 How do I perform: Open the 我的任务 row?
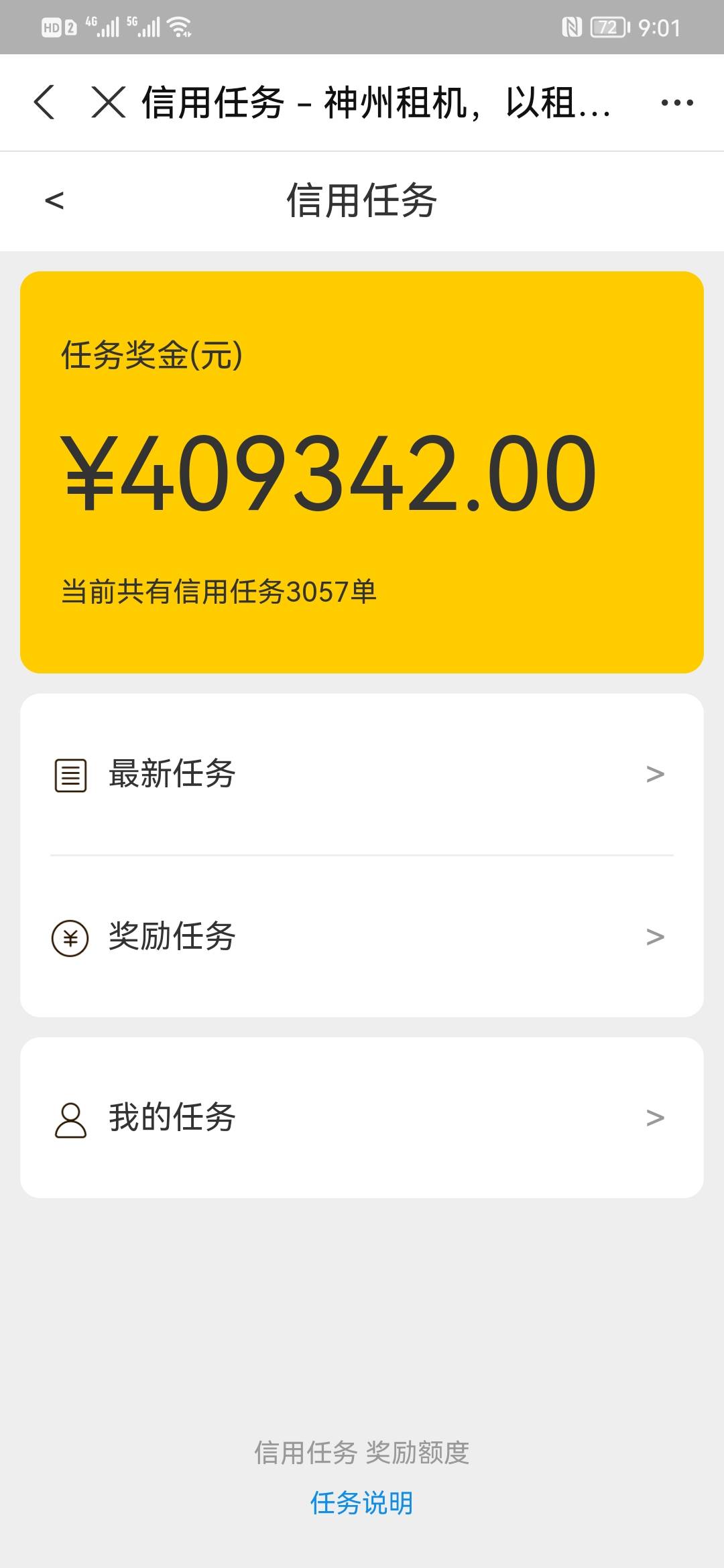(x=362, y=1118)
